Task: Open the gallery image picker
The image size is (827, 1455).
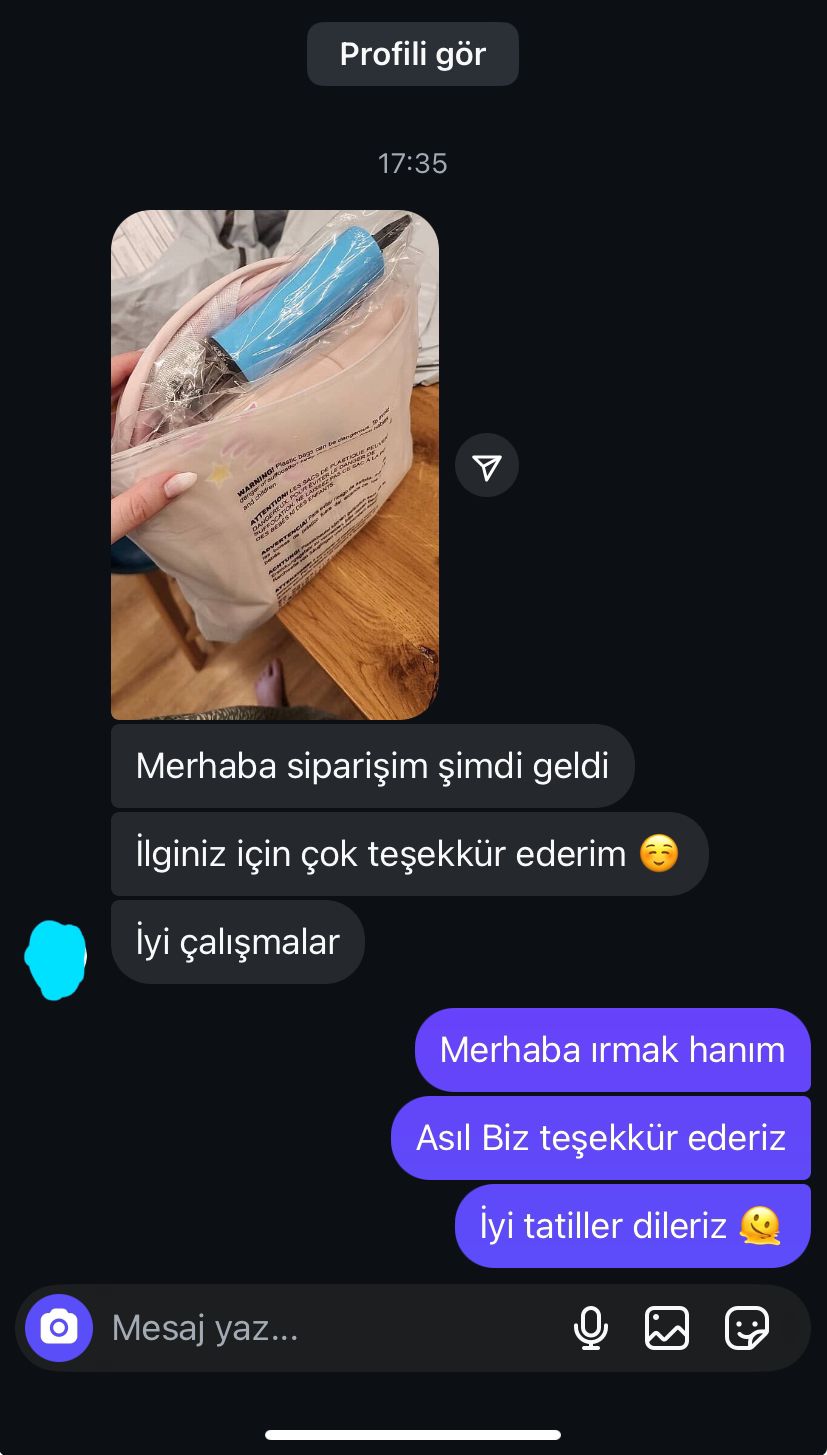Action: tap(667, 1328)
